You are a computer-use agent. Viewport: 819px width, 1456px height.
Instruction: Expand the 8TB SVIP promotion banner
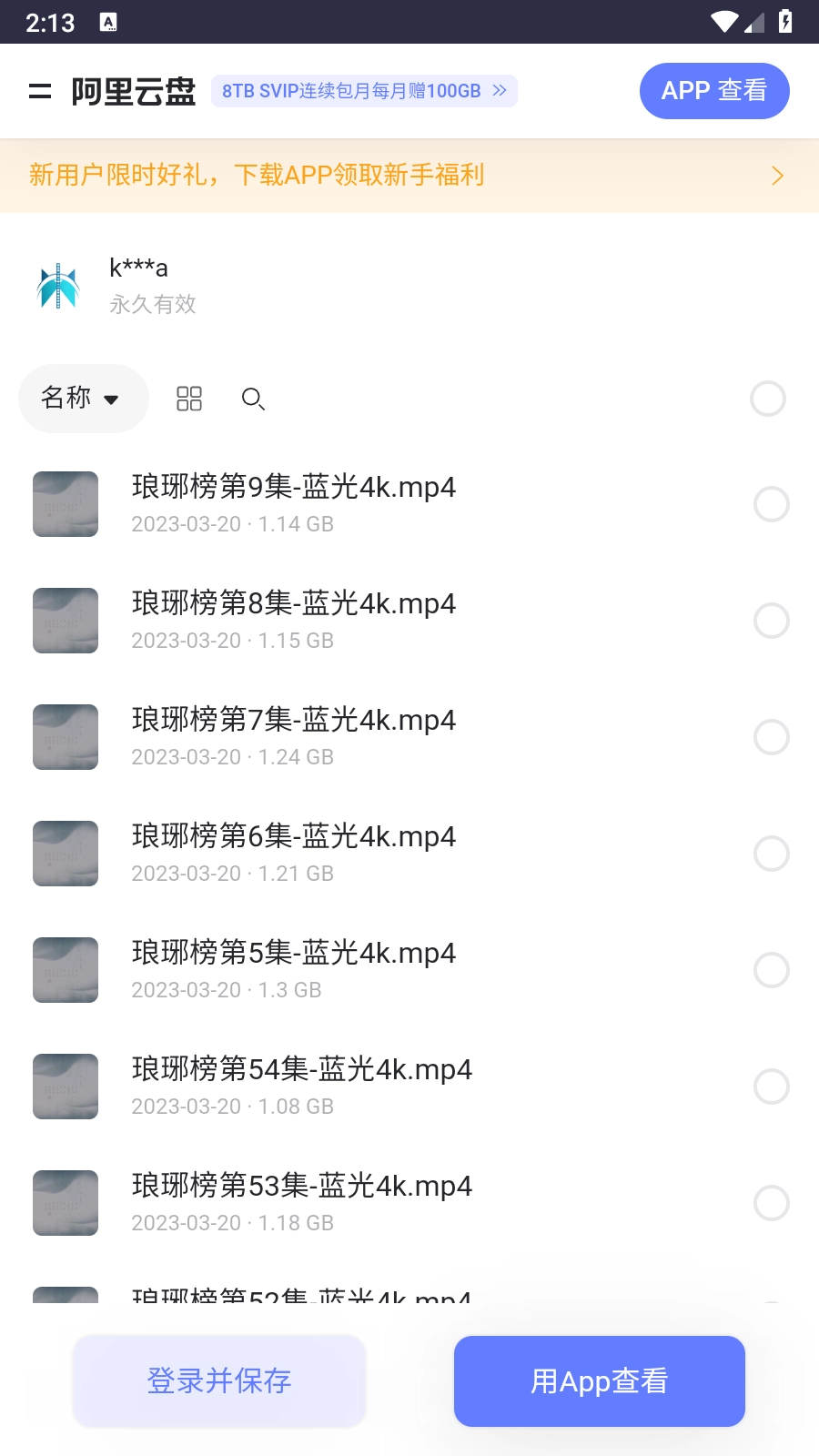click(x=363, y=90)
